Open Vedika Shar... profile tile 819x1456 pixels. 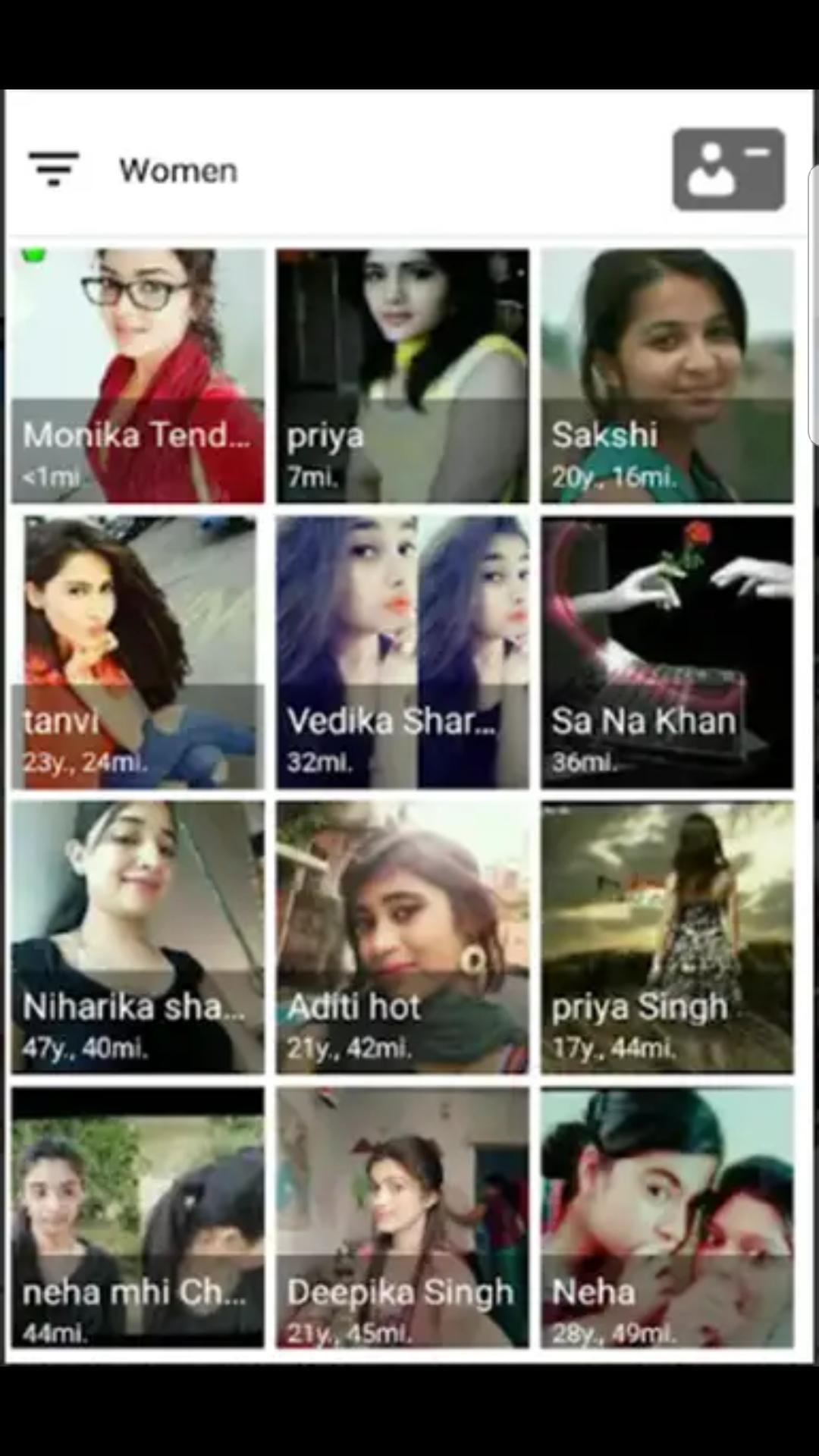[403, 652]
